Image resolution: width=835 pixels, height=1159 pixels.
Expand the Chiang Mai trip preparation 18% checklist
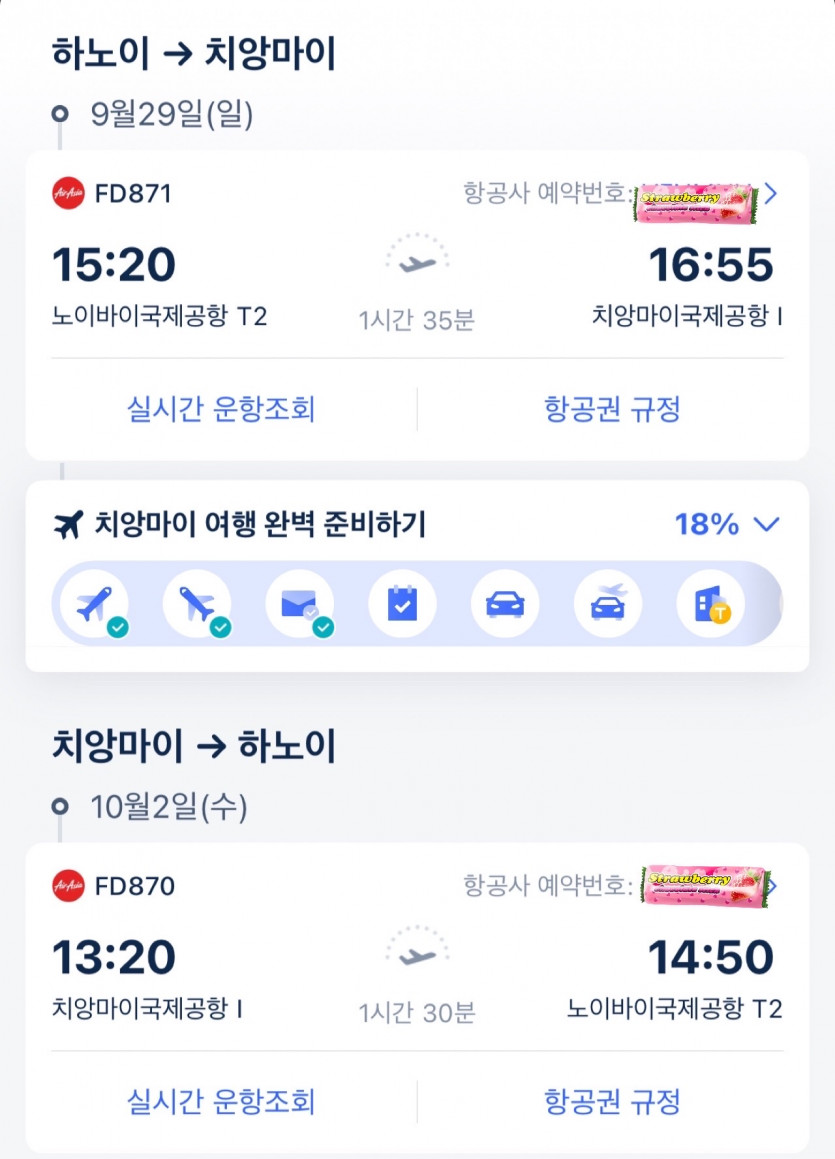click(x=766, y=524)
